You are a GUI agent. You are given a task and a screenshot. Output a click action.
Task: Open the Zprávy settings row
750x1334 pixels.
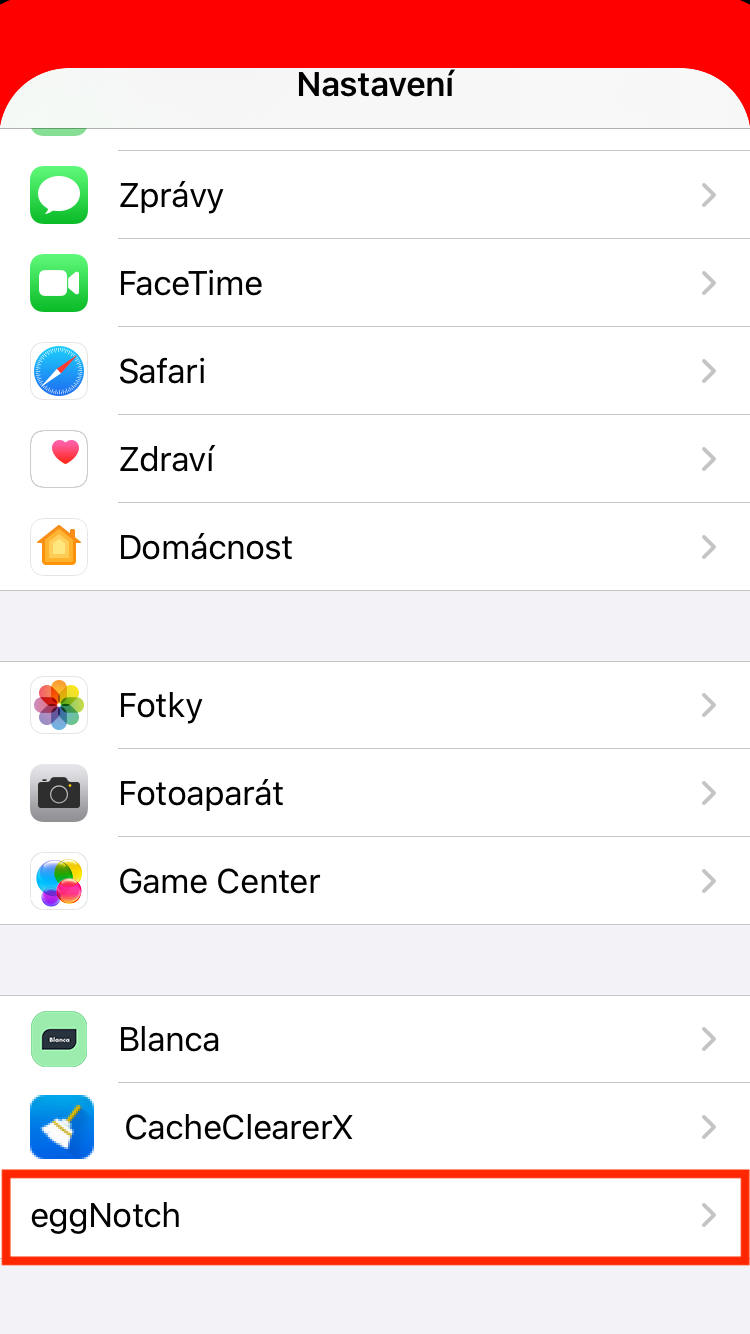pyautogui.click(x=375, y=195)
